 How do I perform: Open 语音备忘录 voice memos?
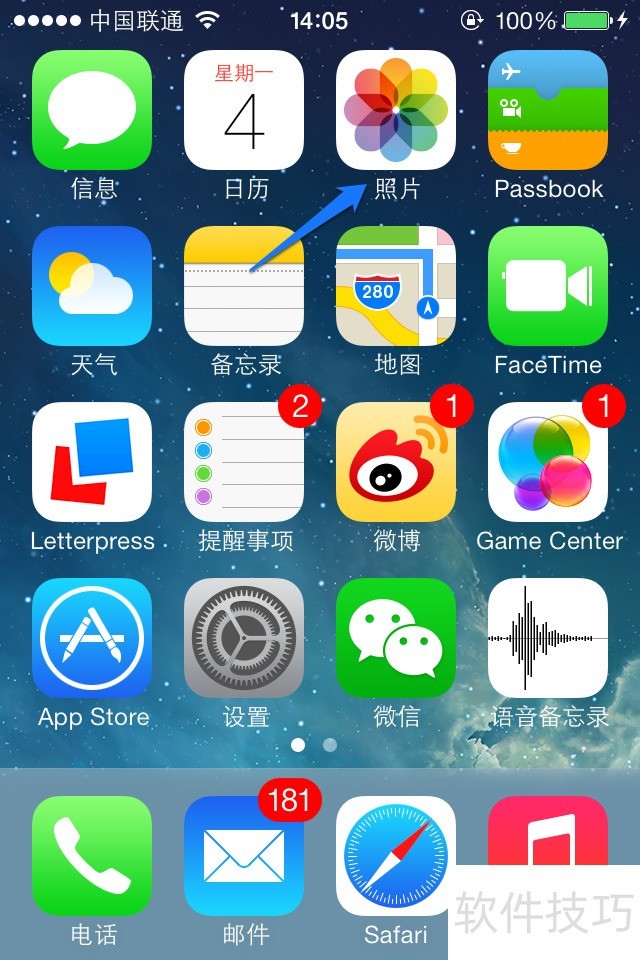tap(548, 638)
